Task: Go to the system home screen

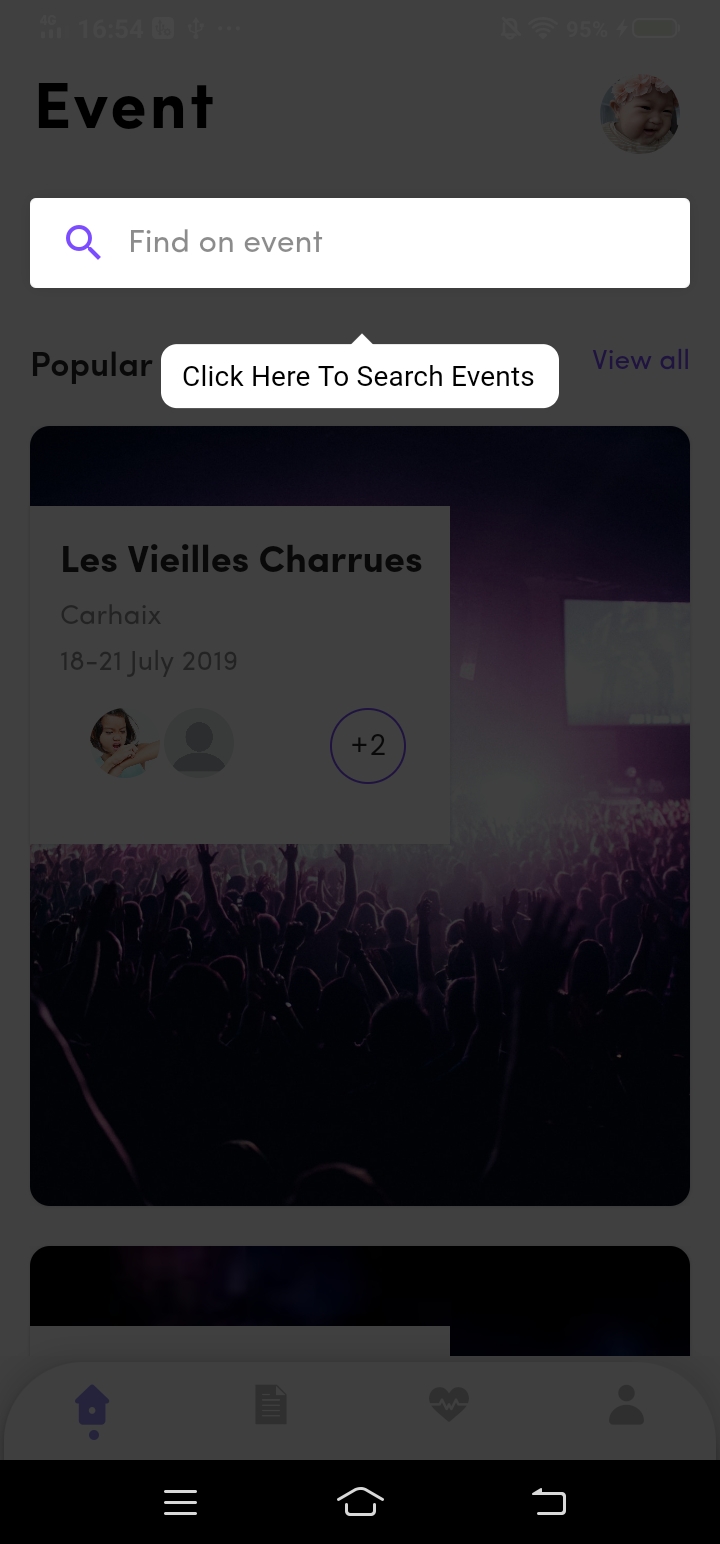Action: click(x=360, y=1502)
